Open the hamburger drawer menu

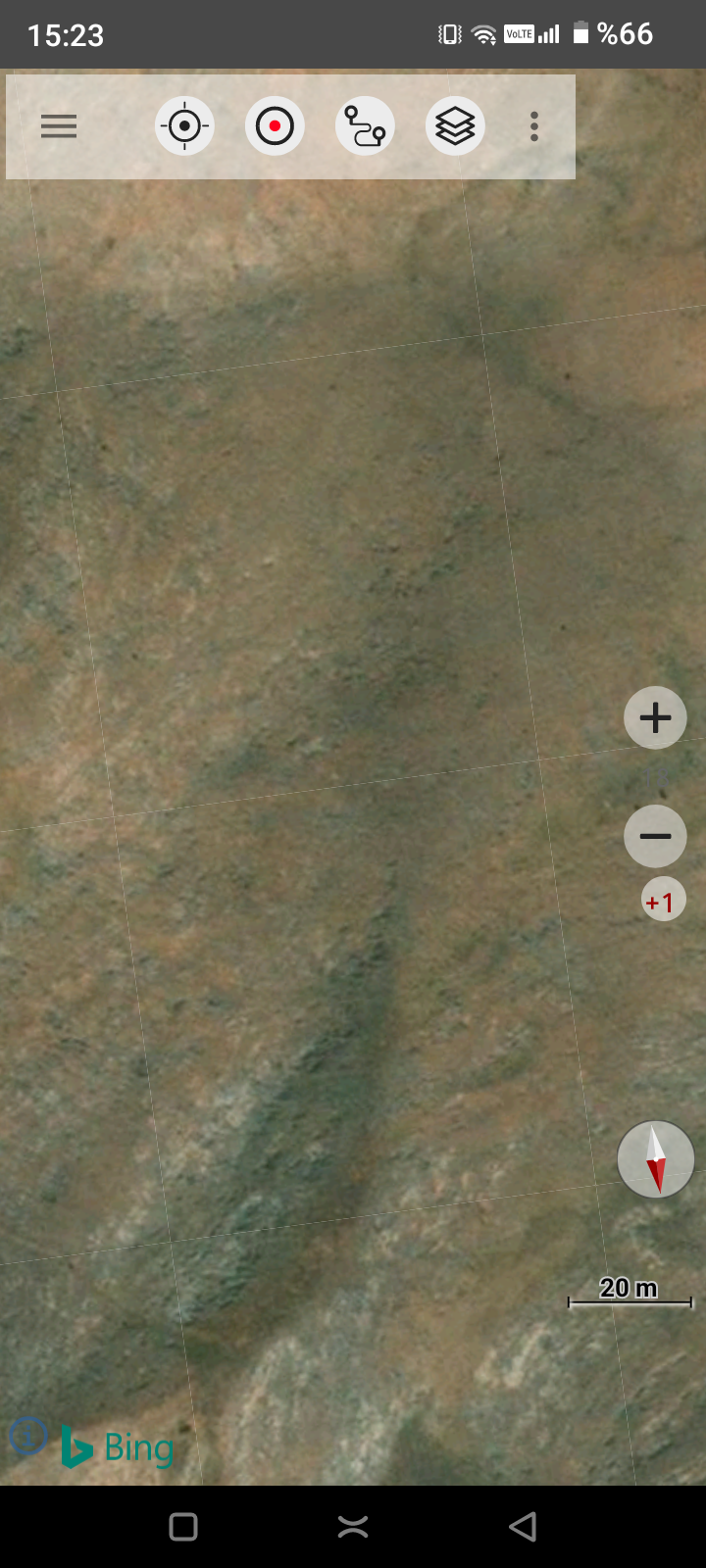[59, 126]
